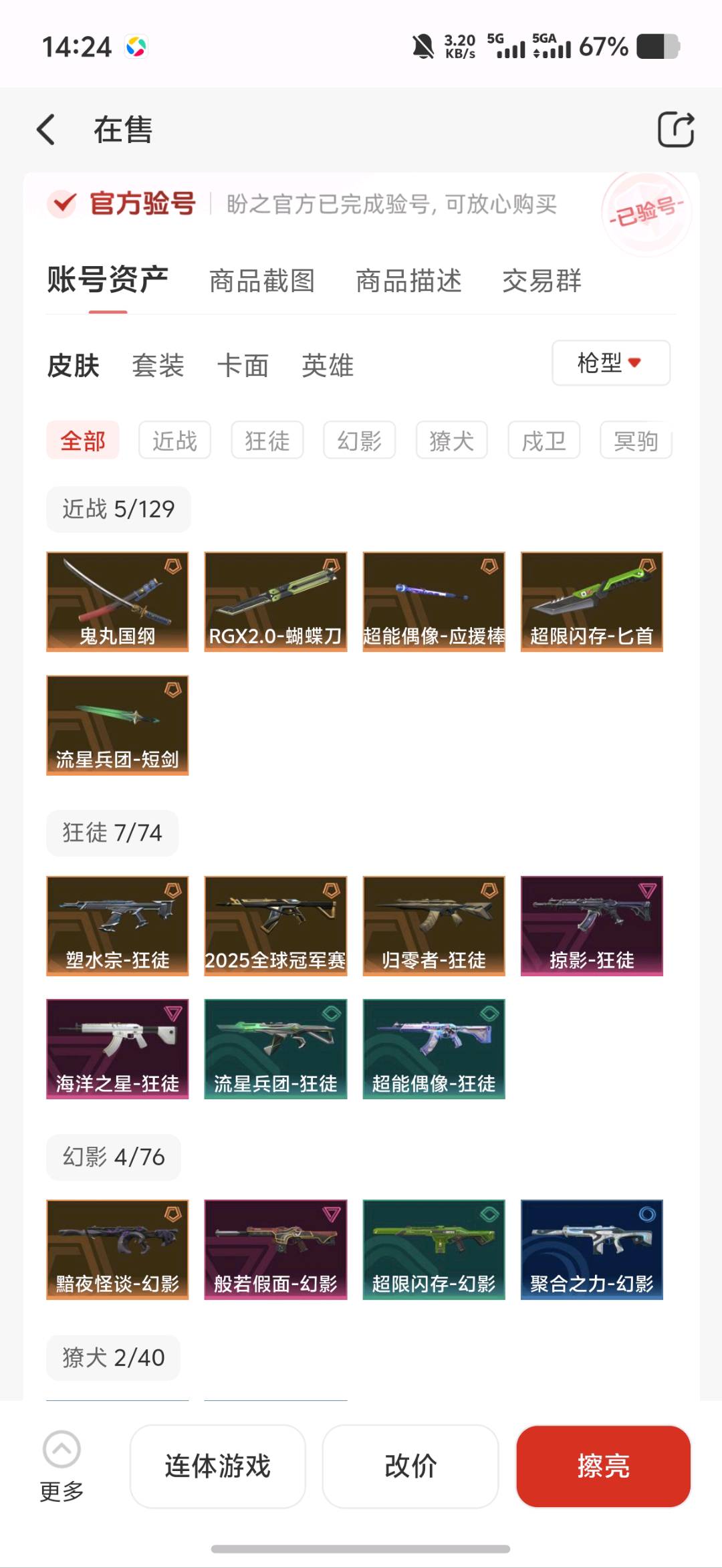
Task: Open the 商品描述 tab
Action: (x=408, y=281)
